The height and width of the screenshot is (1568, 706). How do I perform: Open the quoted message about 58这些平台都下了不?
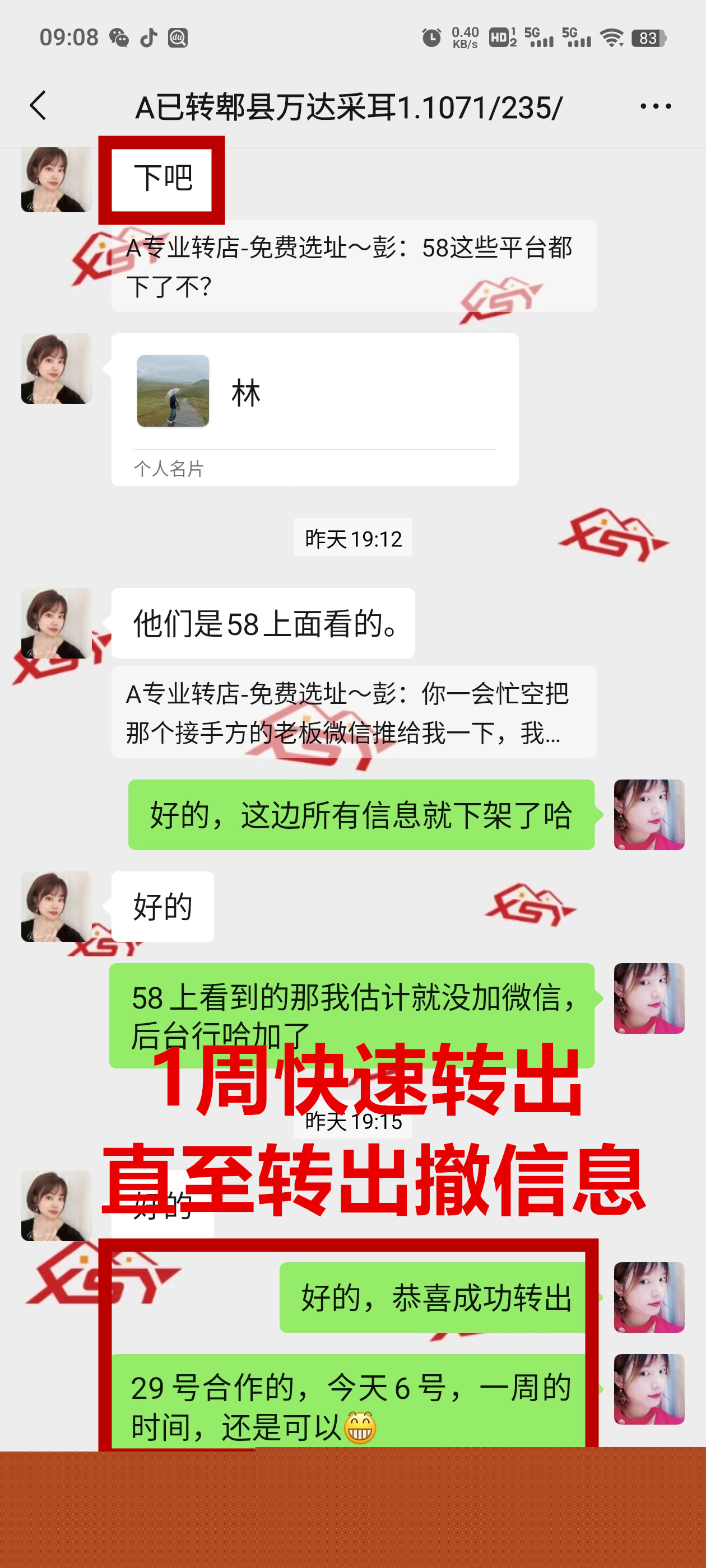(354, 267)
